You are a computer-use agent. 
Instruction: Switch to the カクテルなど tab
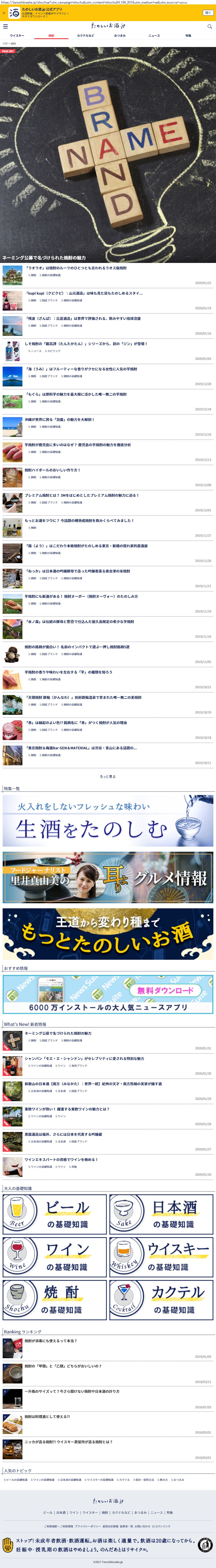(85, 36)
